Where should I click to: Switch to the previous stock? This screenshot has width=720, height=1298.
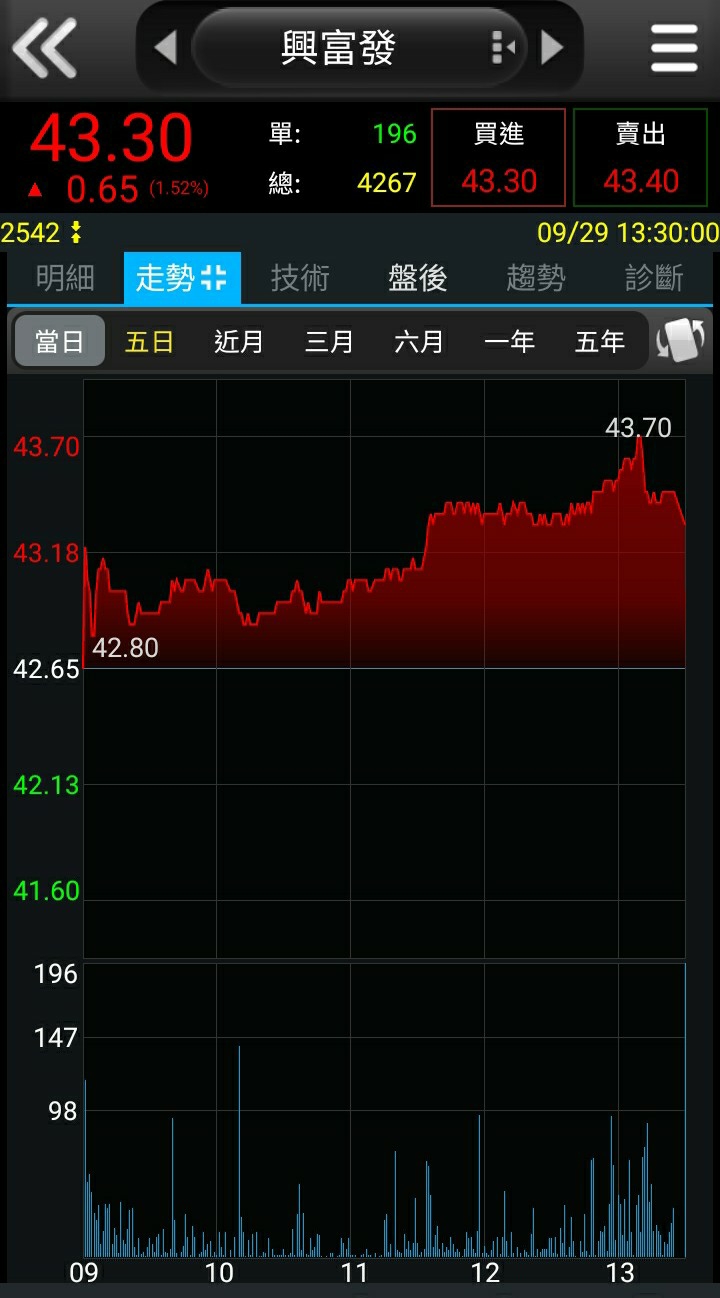(x=166, y=47)
